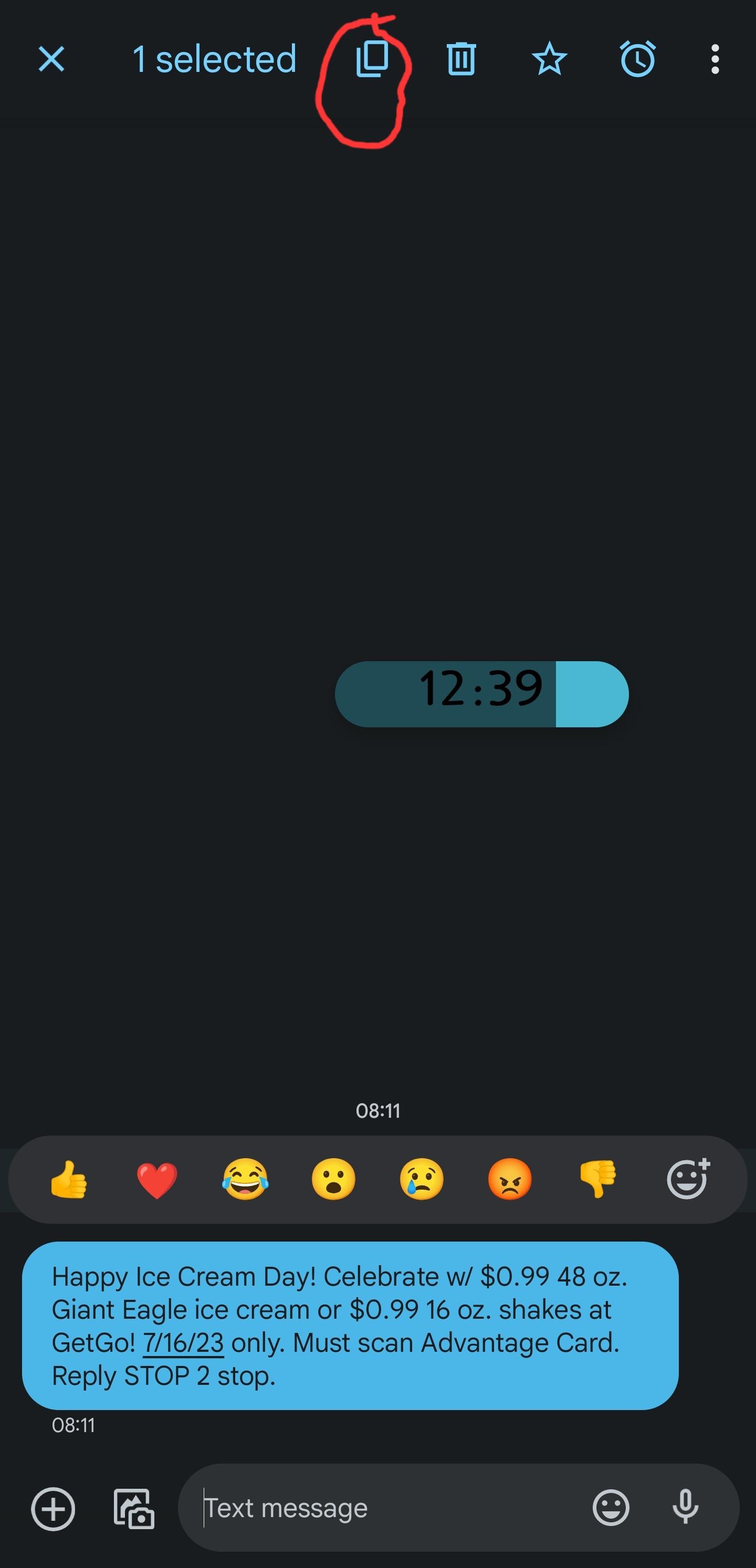React with the laughing tears emoji
This screenshot has height=1568, width=756.
(x=246, y=1180)
